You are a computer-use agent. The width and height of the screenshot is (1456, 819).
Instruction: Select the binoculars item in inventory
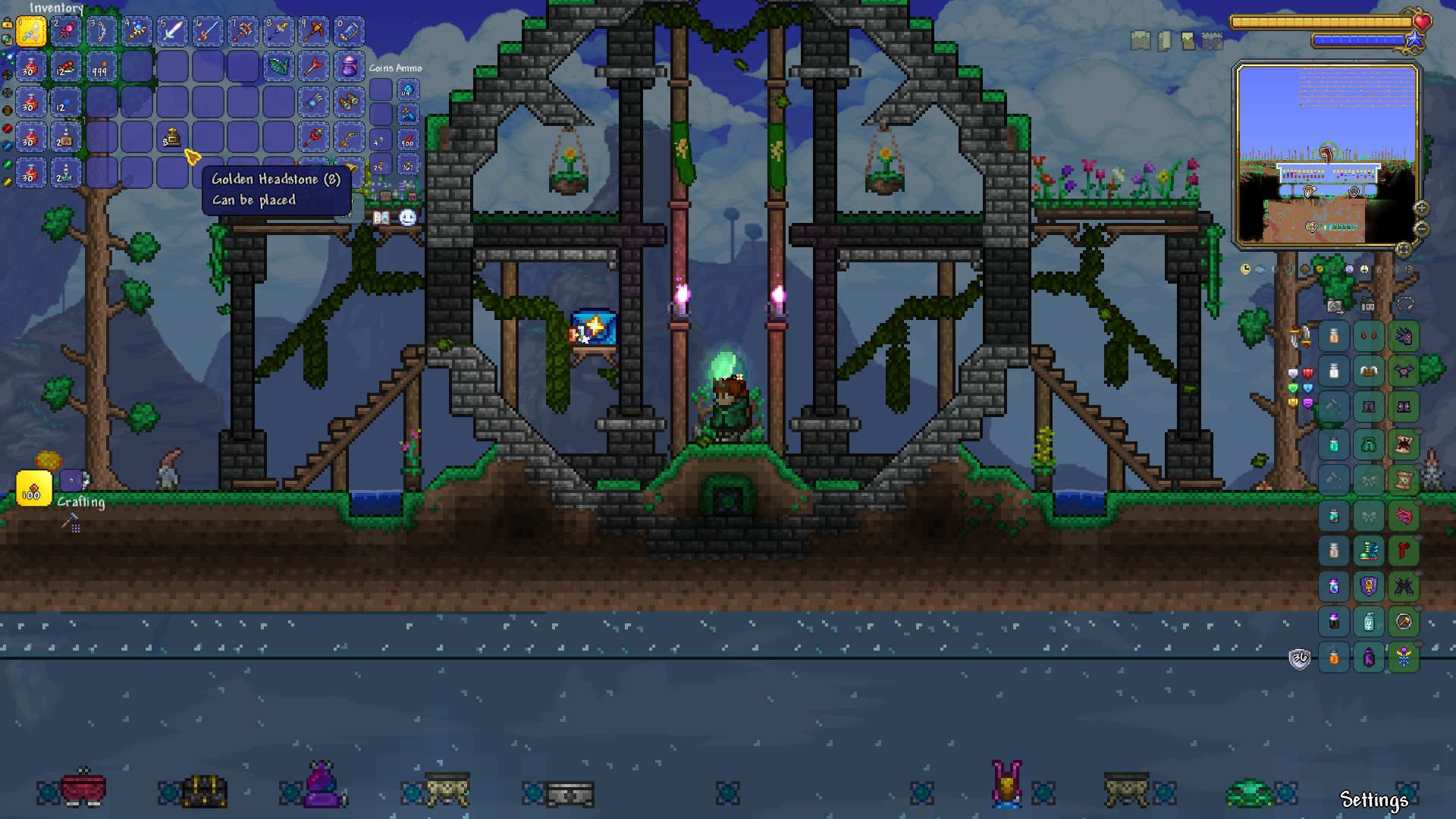point(349,102)
